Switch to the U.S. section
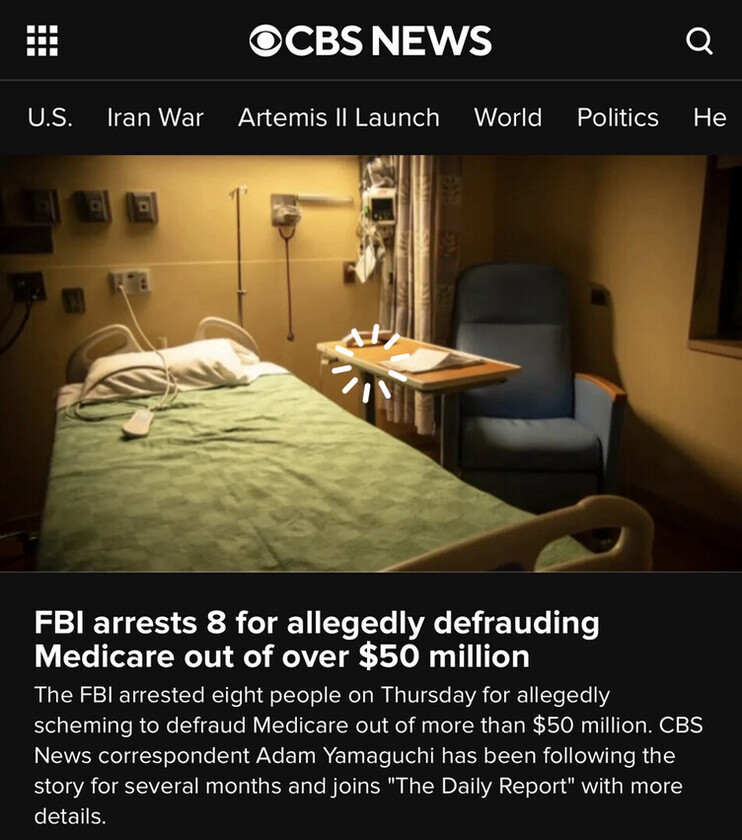 pos(49,117)
